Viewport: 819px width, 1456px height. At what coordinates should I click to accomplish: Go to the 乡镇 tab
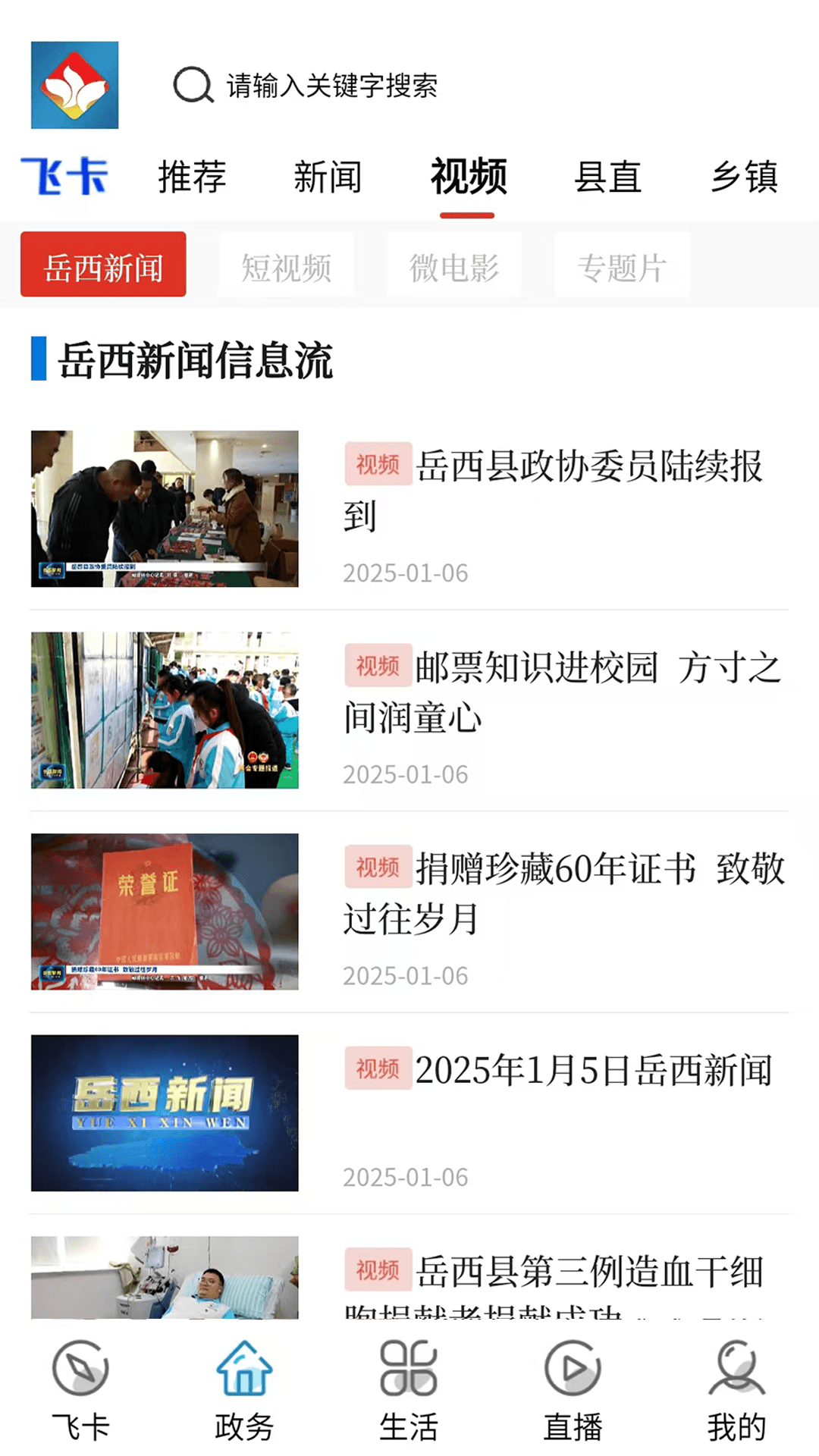(x=744, y=177)
